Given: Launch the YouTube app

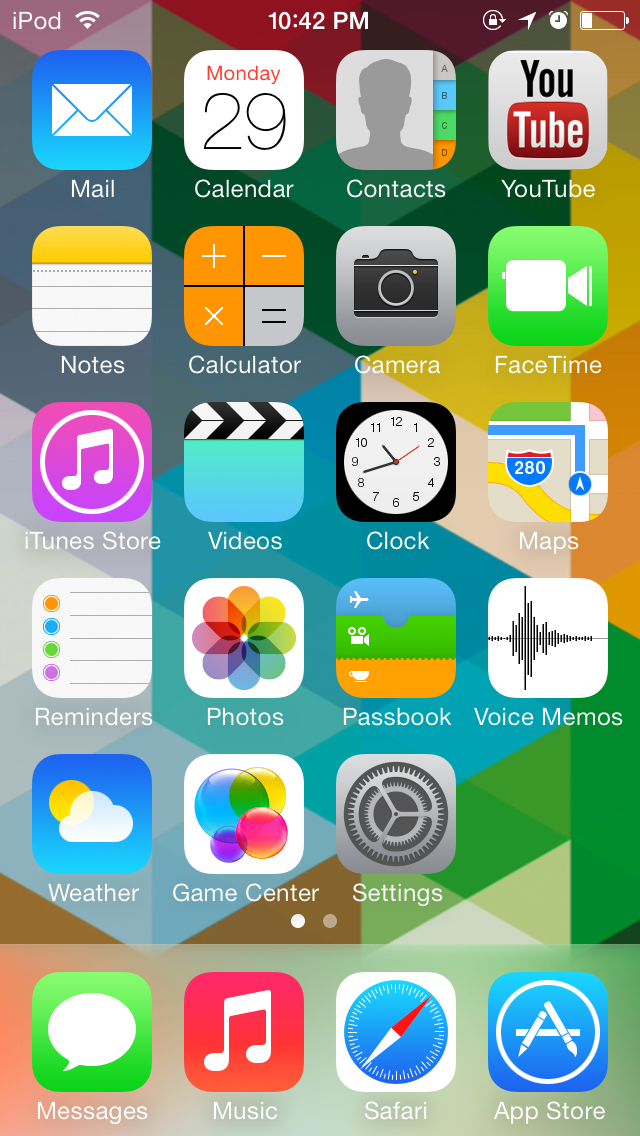Looking at the screenshot, I should coord(548,110).
